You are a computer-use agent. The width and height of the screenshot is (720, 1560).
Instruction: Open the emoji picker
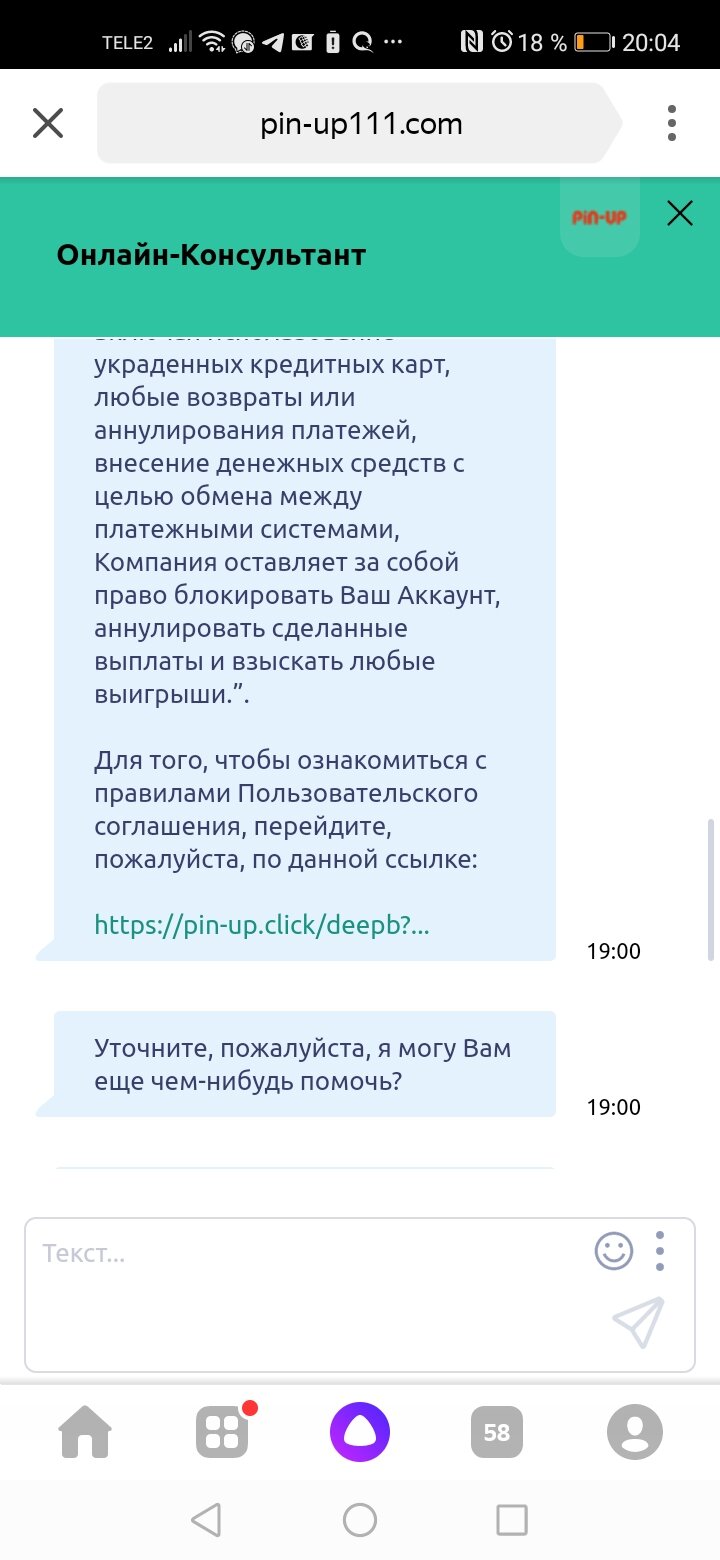[x=614, y=1250]
